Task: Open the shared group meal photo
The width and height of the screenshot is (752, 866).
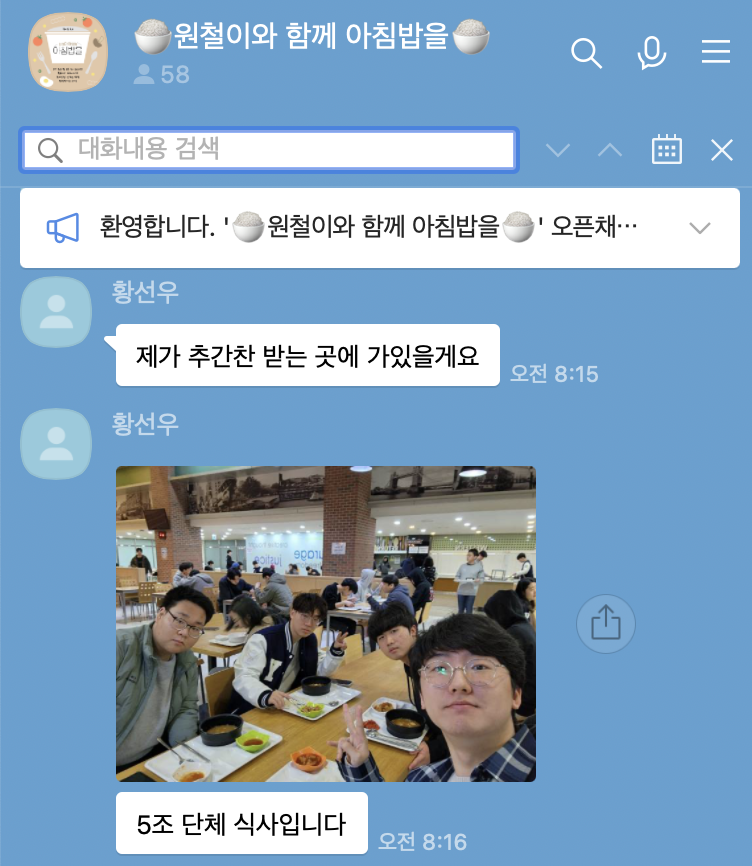Action: [x=326, y=623]
